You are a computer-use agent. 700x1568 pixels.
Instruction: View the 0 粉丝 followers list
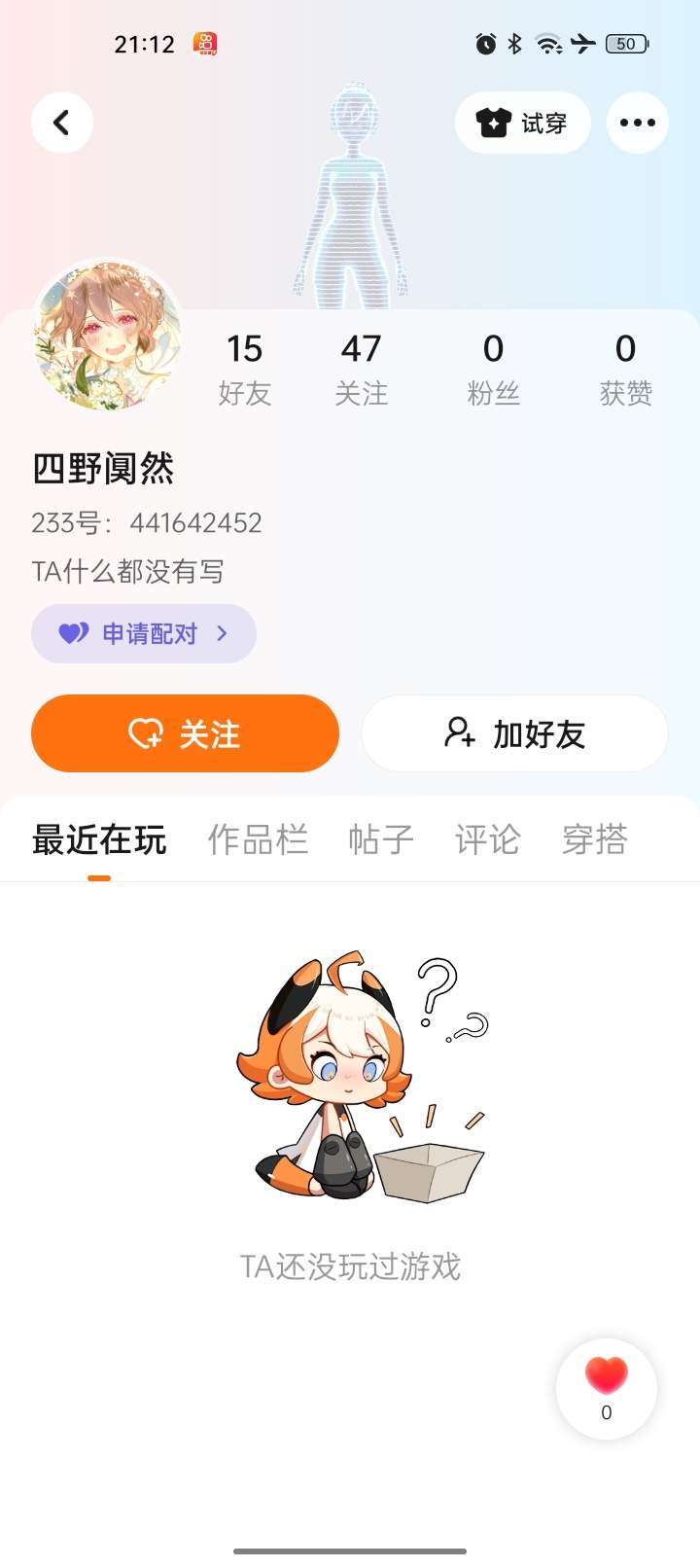(493, 368)
